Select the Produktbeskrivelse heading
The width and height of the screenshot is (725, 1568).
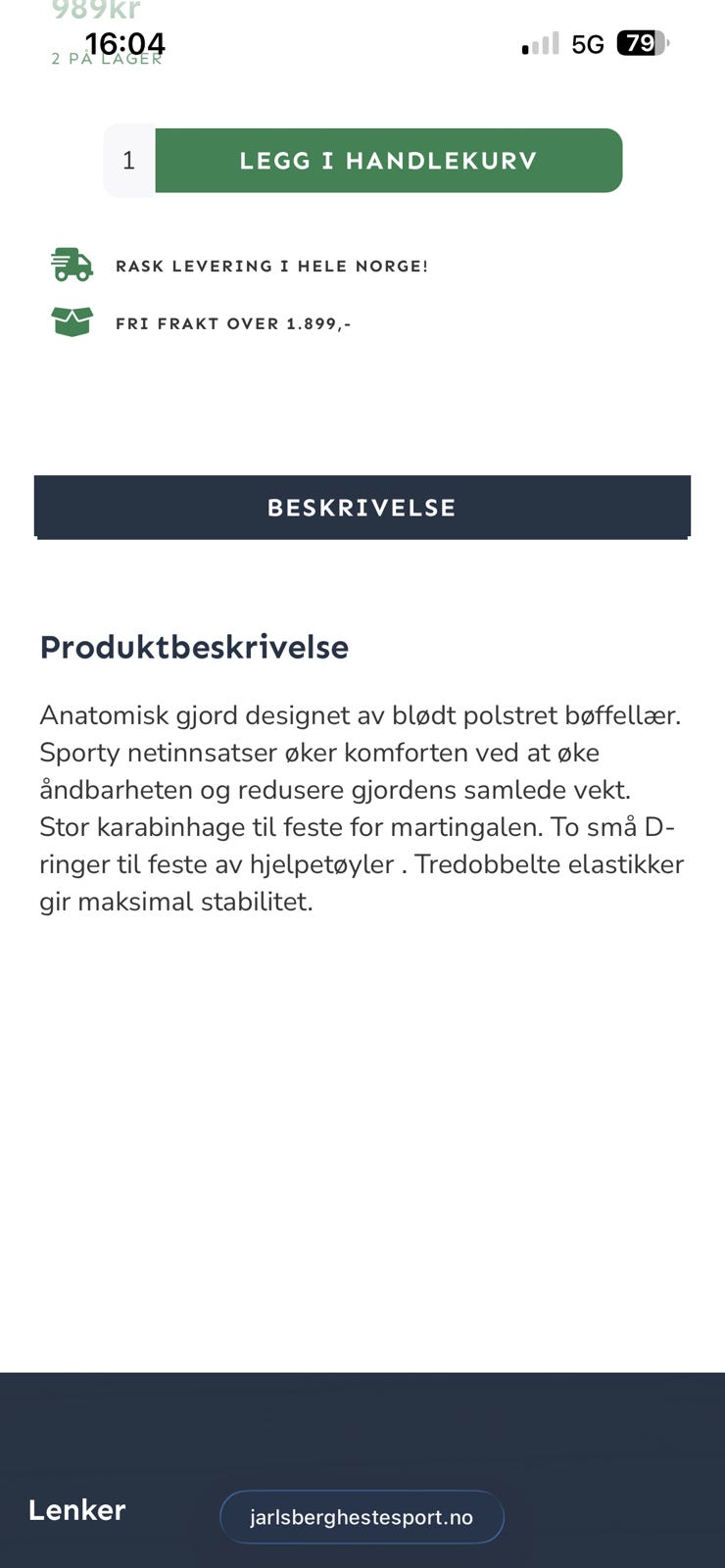[194, 647]
